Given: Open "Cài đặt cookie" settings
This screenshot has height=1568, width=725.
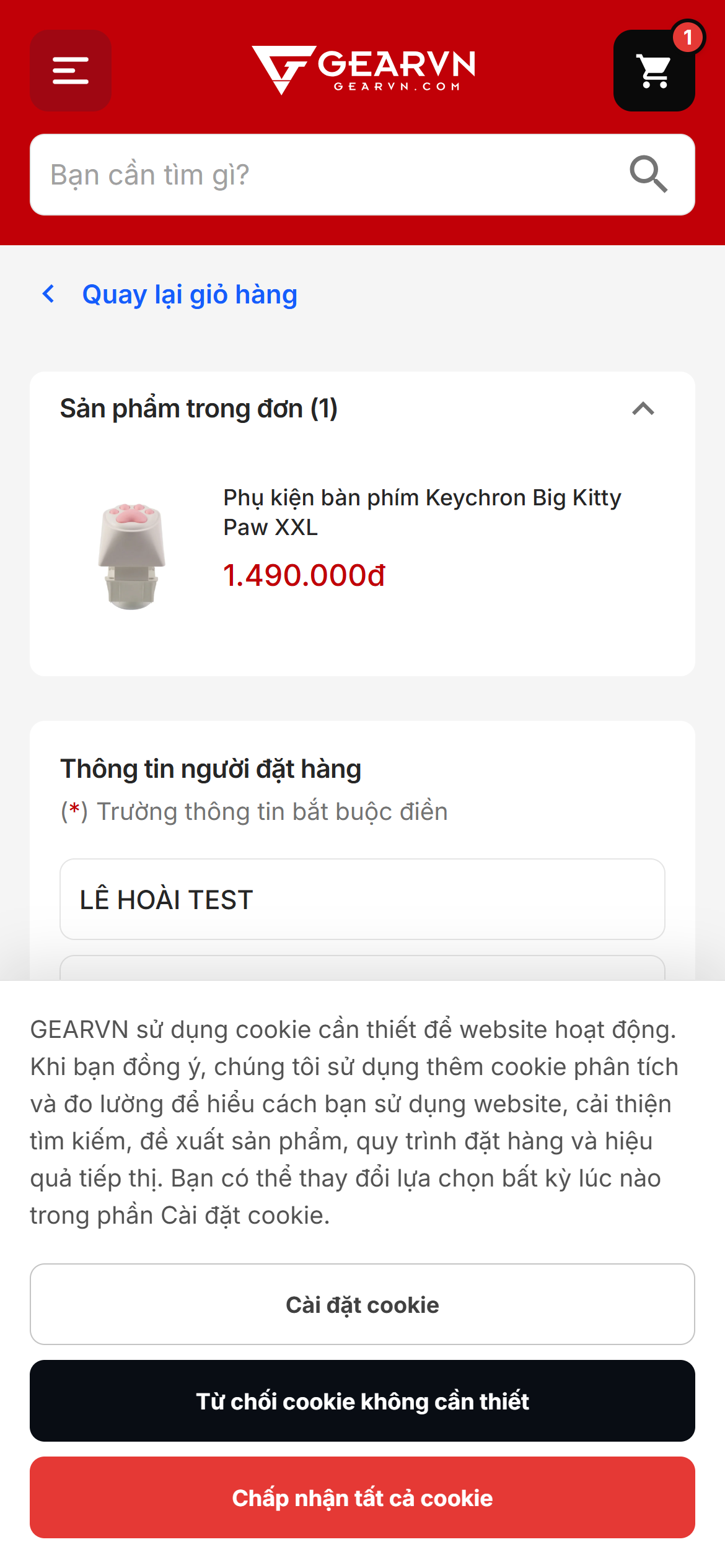Looking at the screenshot, I should [362, 1304].
